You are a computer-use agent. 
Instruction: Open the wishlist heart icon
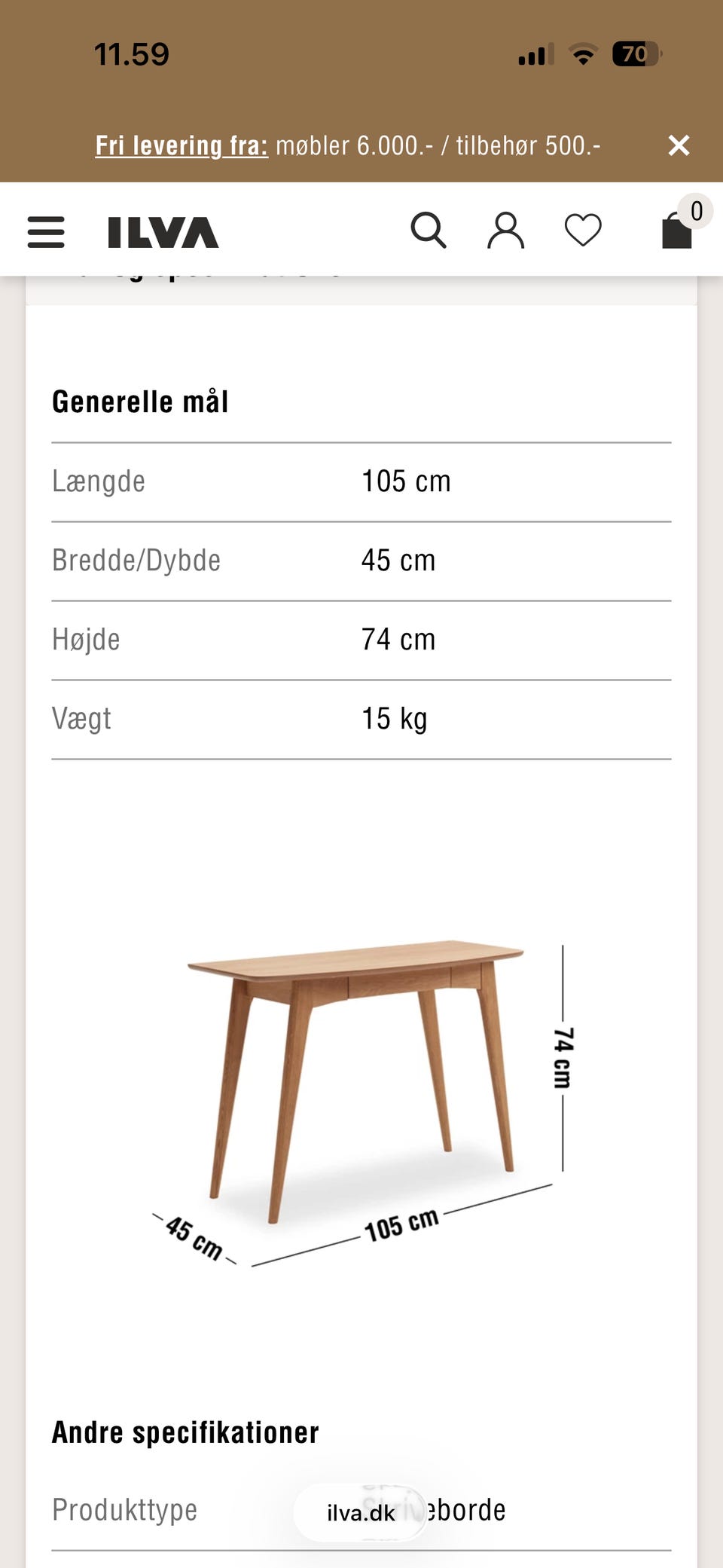pos(581,231)
